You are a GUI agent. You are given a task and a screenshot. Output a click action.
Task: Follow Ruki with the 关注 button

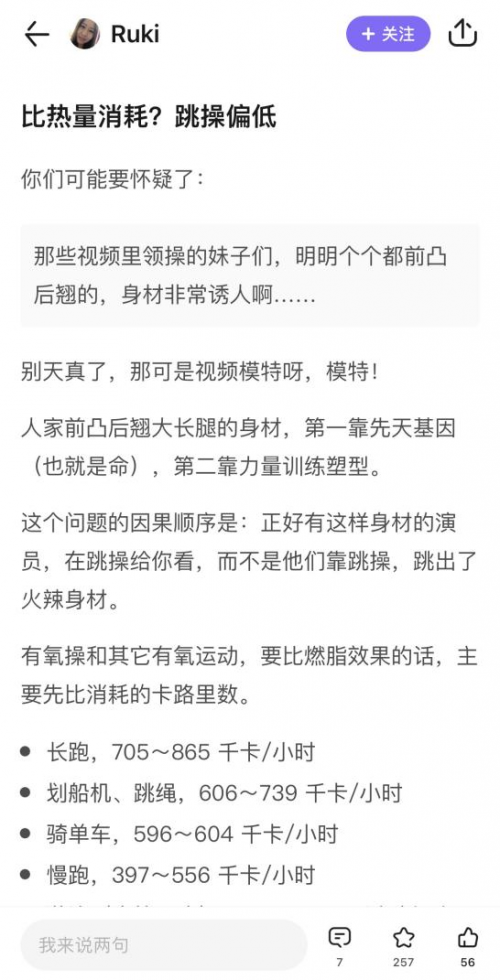(x=388, y=34)
